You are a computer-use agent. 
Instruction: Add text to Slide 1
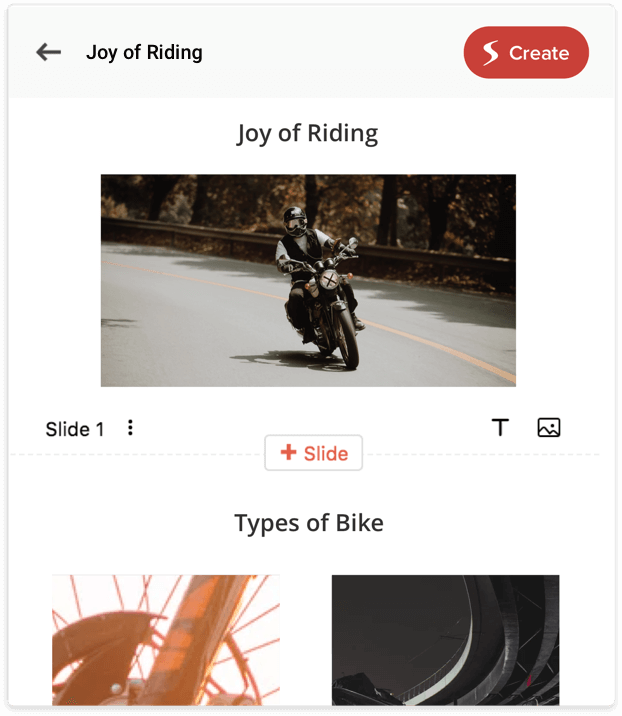(x=500, y=428)
